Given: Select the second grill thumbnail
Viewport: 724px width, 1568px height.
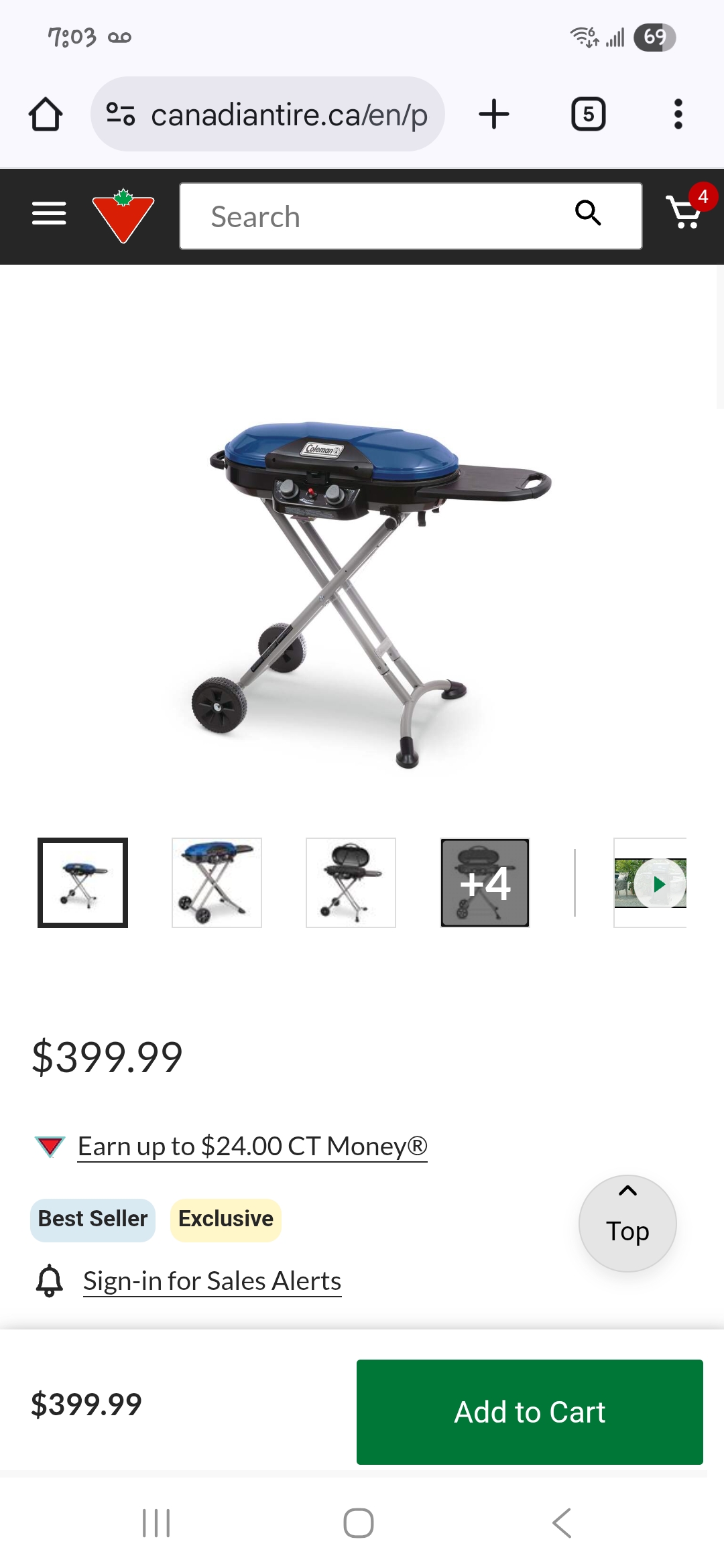Looking at the screenshot, I should point(217,883).
